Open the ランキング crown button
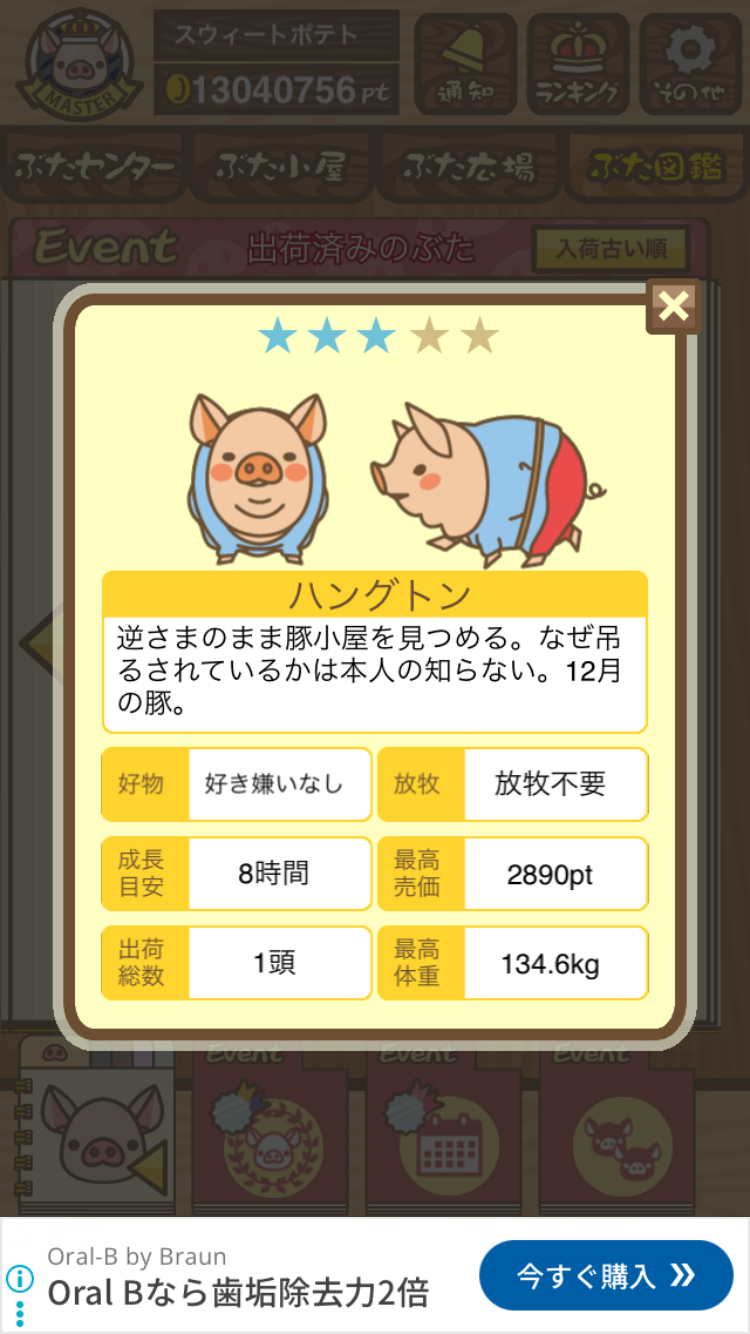The width and height of the screenshot is (750, 1334). pos(578,63)
